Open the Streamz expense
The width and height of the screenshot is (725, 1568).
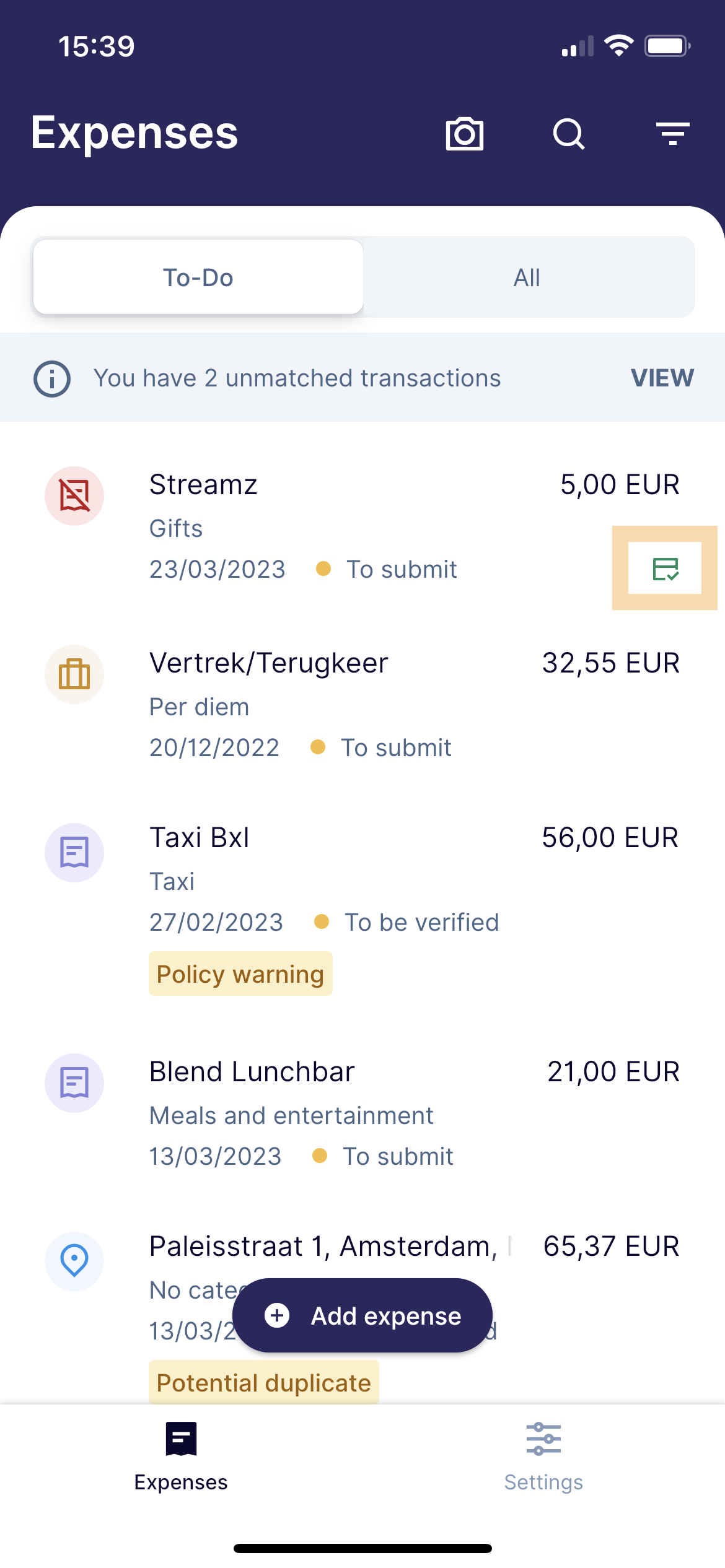[x=362, y=526]
